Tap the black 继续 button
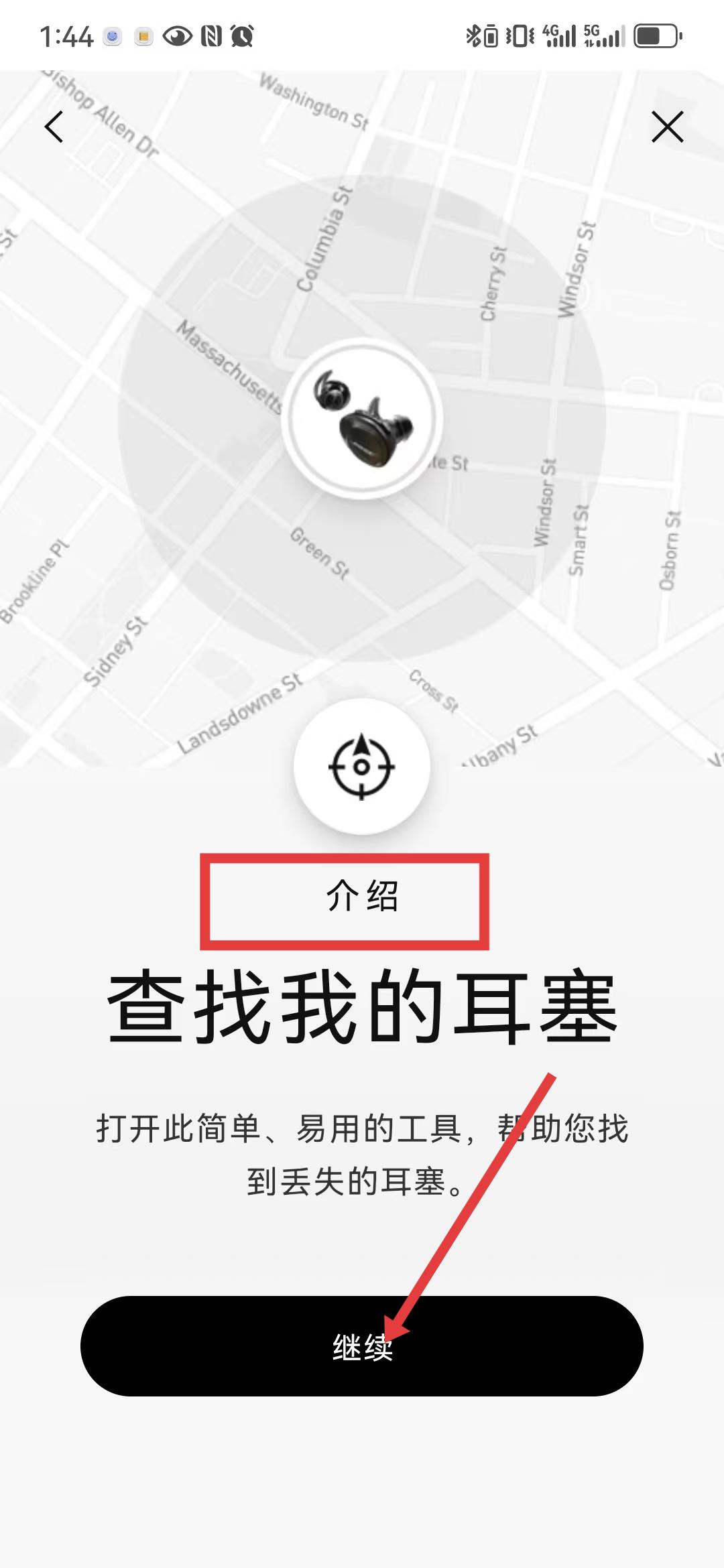The height and width of the screenshot is (1568, 724). [x=362, y=1346]
